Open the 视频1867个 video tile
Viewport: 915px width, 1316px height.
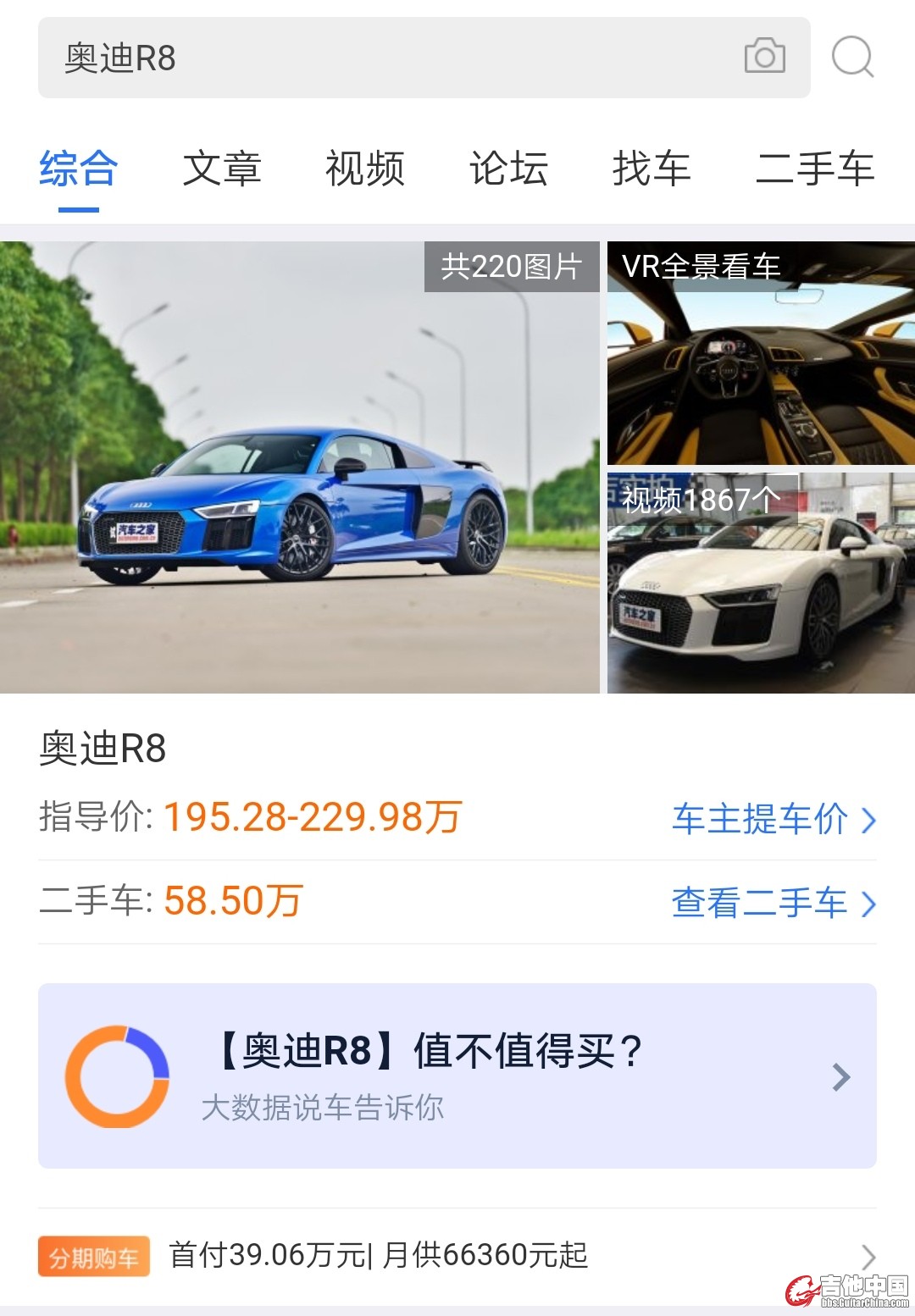point(761,583)
